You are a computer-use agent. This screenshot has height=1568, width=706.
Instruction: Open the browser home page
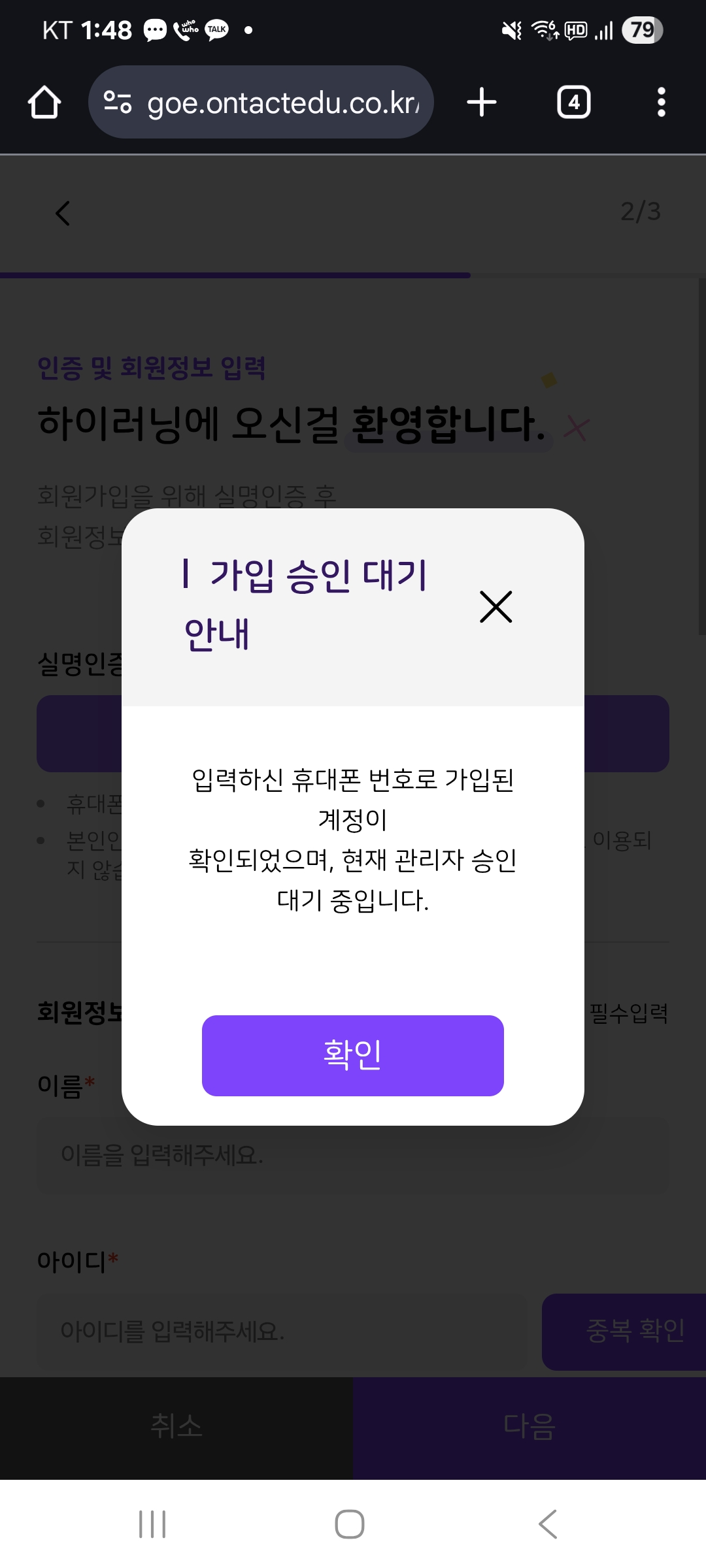click(x=44, y=103)
